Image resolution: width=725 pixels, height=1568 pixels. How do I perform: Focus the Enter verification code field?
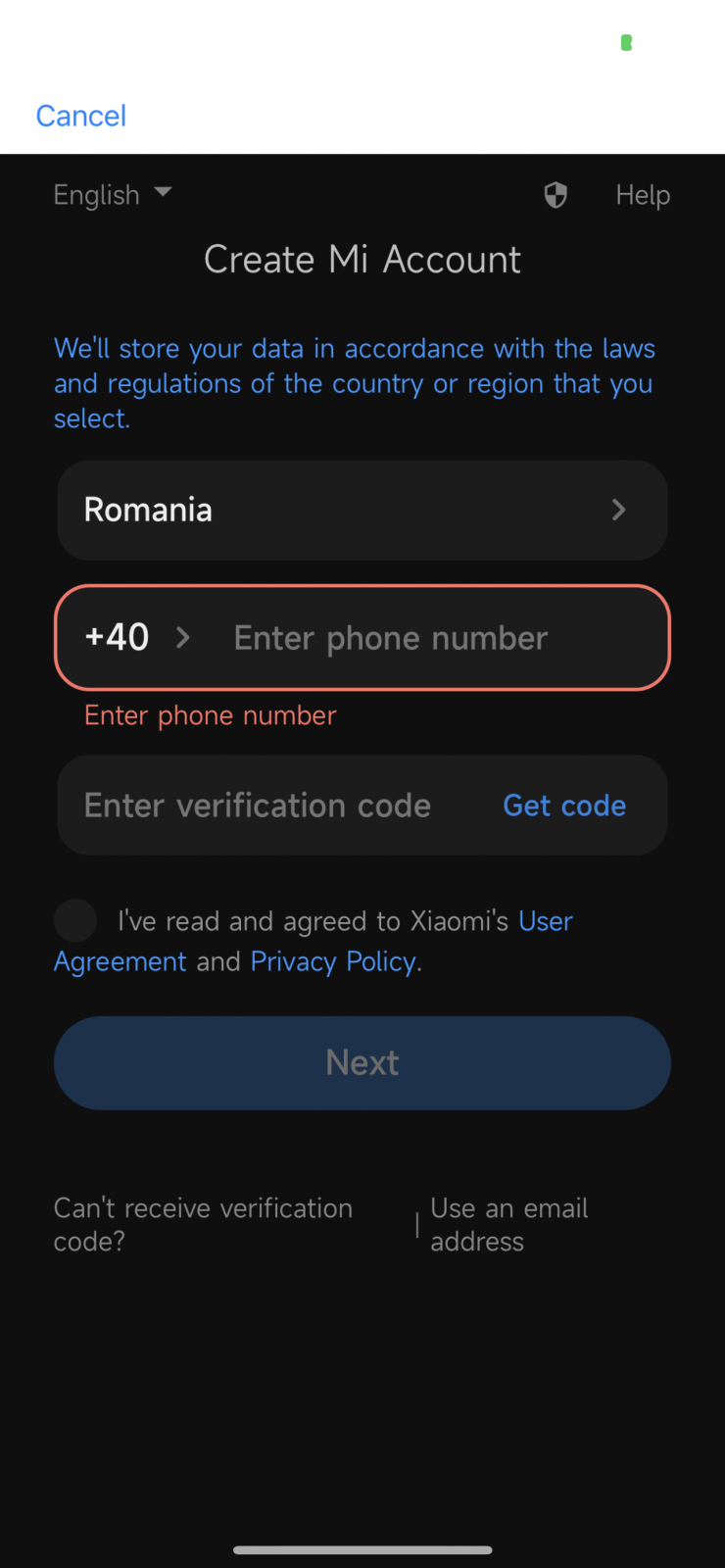pos(258,806)
